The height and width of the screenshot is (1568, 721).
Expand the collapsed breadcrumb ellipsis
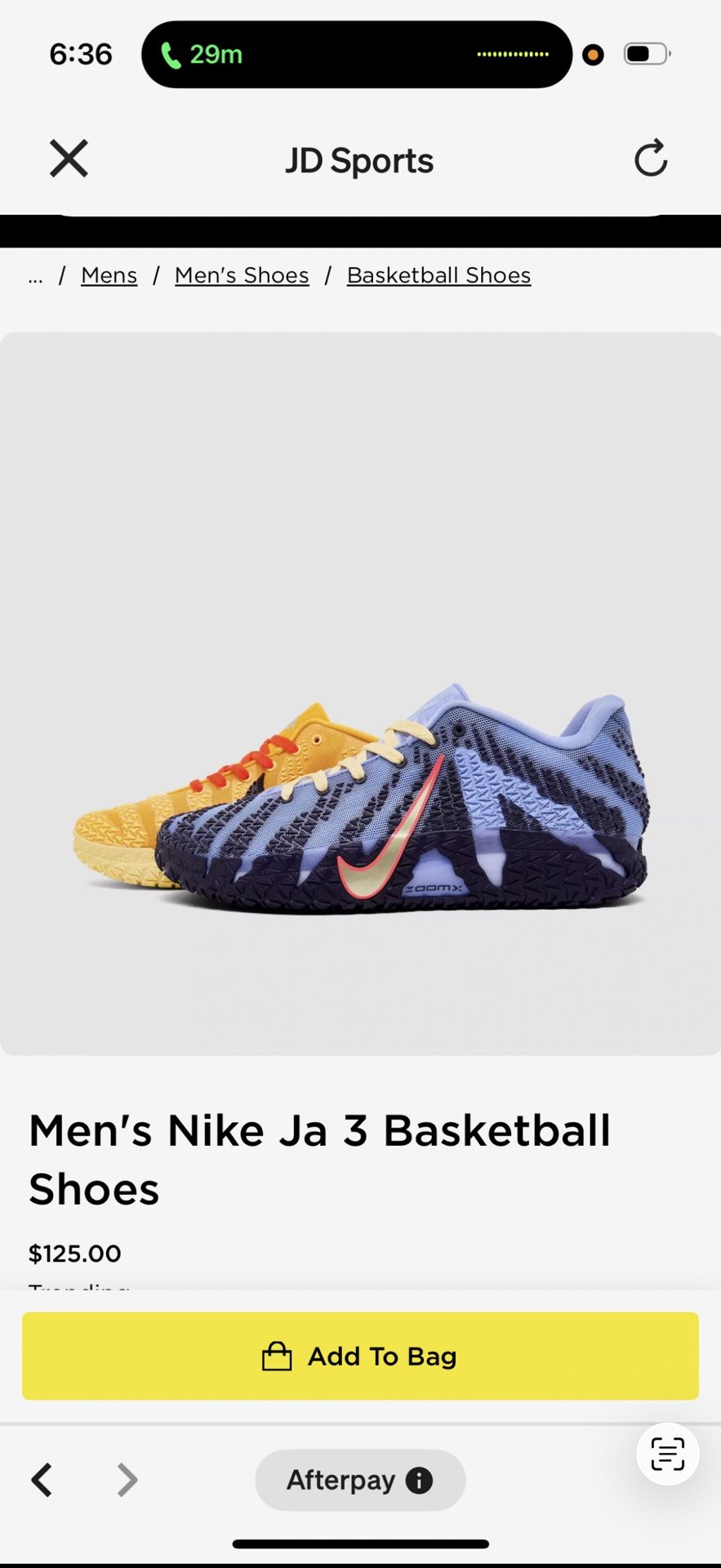[x=35, y=277]
